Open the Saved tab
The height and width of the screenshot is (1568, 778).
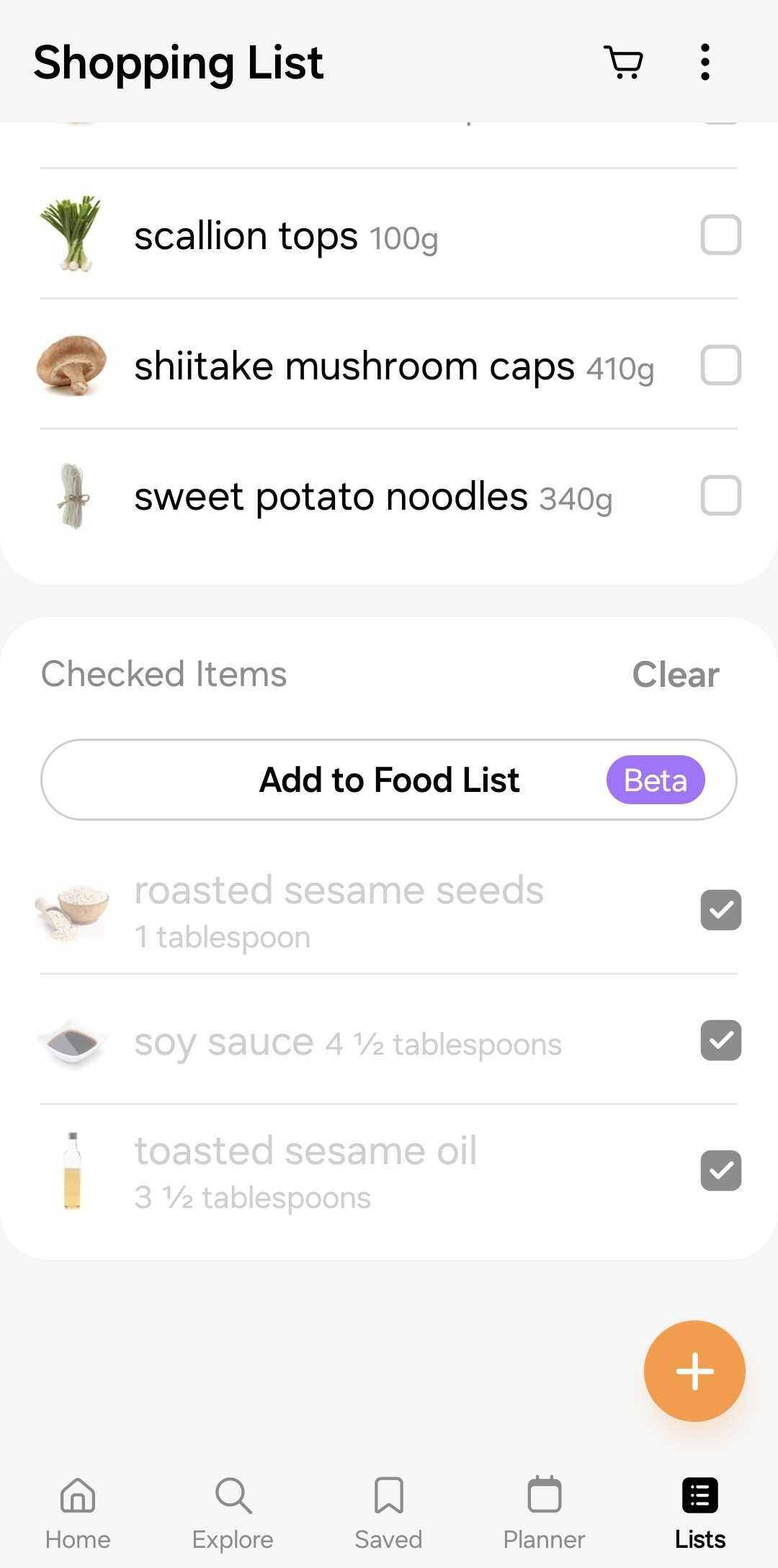click(x=388, y=1513)
